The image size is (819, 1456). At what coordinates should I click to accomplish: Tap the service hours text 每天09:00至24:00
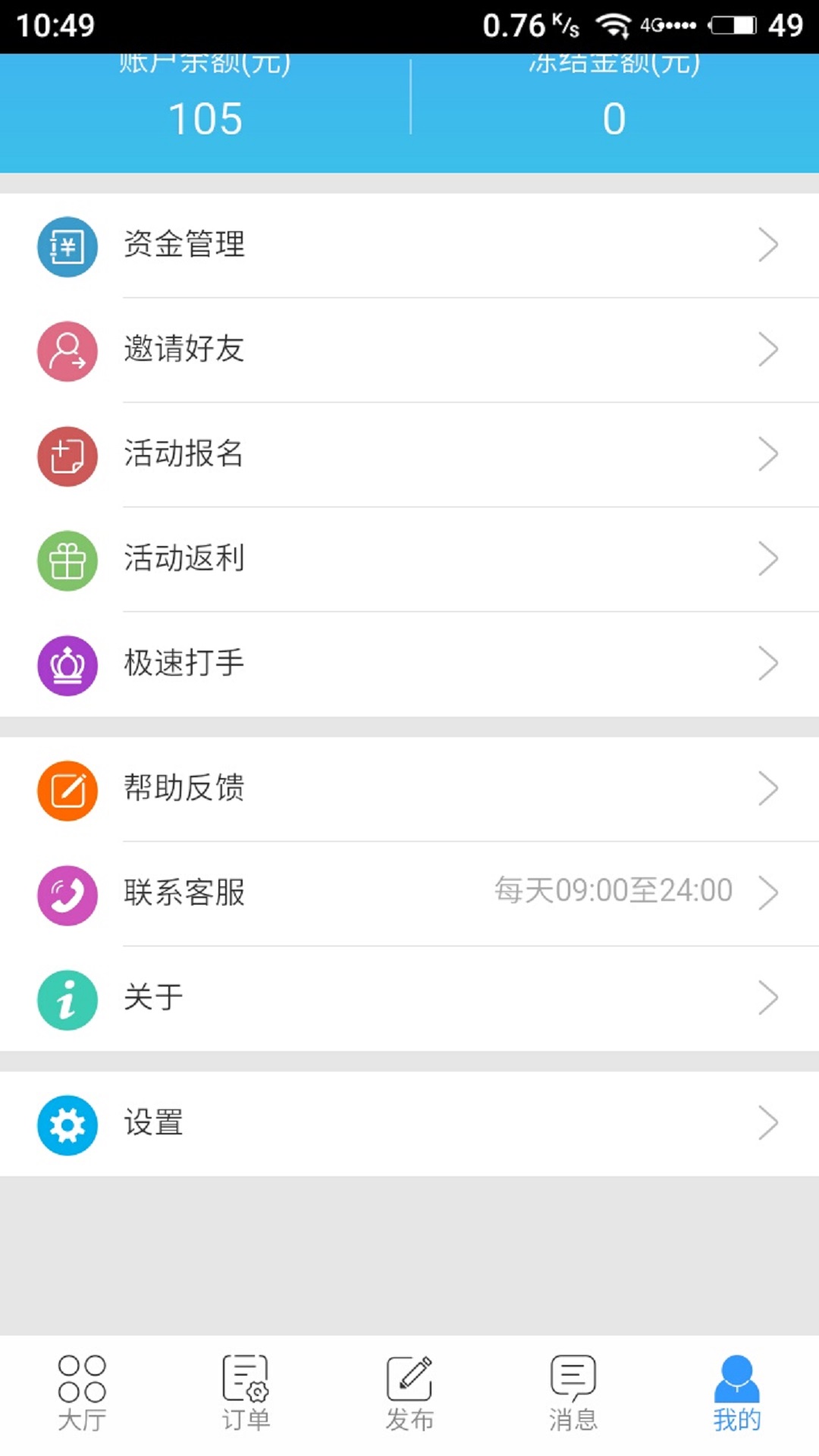613,891
